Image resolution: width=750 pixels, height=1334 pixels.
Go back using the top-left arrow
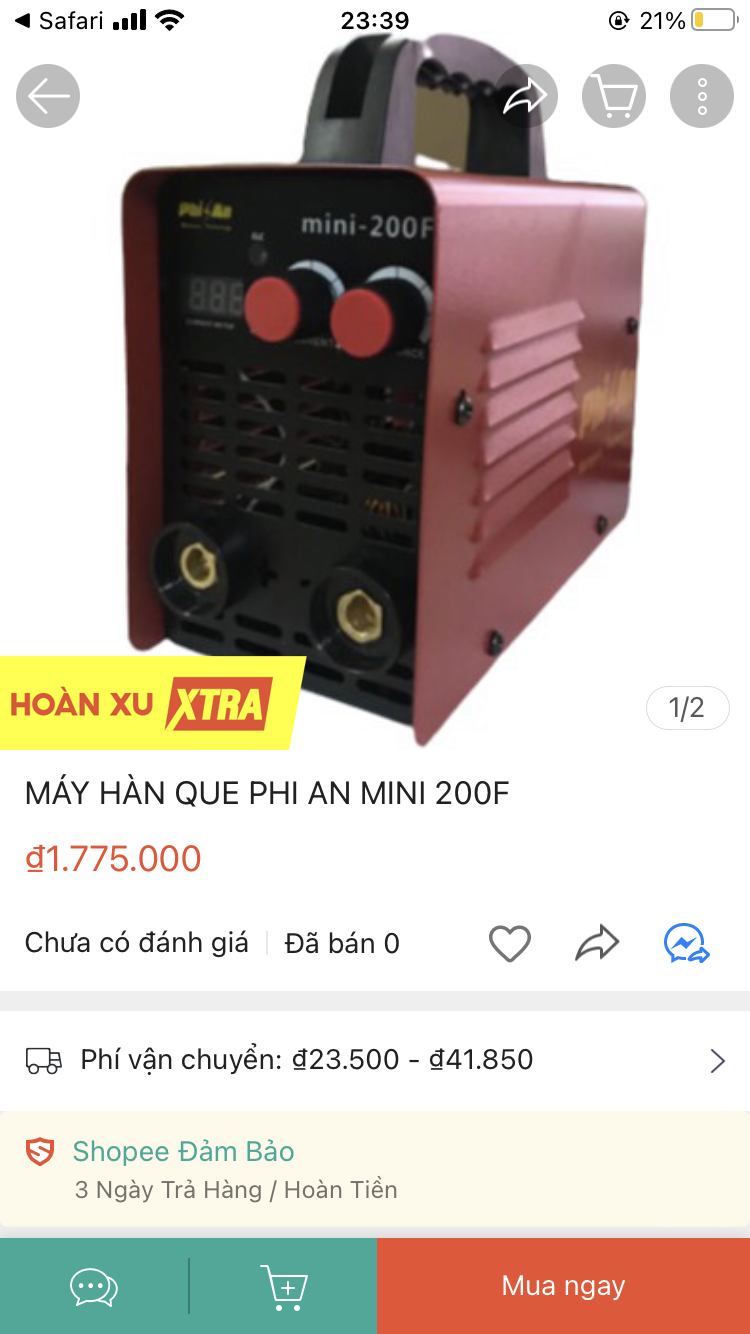pyautogui.click(x=48, y=96)
